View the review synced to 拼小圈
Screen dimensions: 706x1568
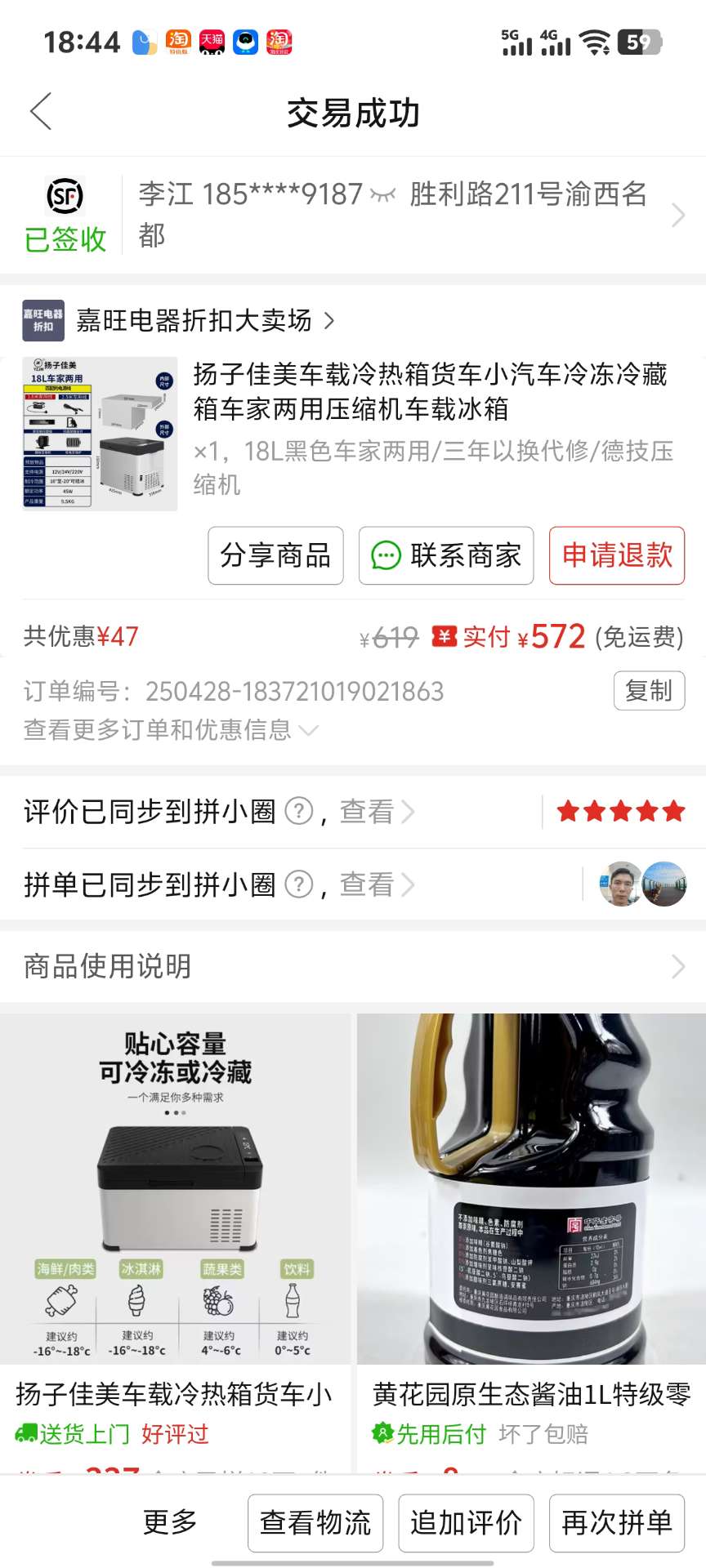[x=376, y=812]
